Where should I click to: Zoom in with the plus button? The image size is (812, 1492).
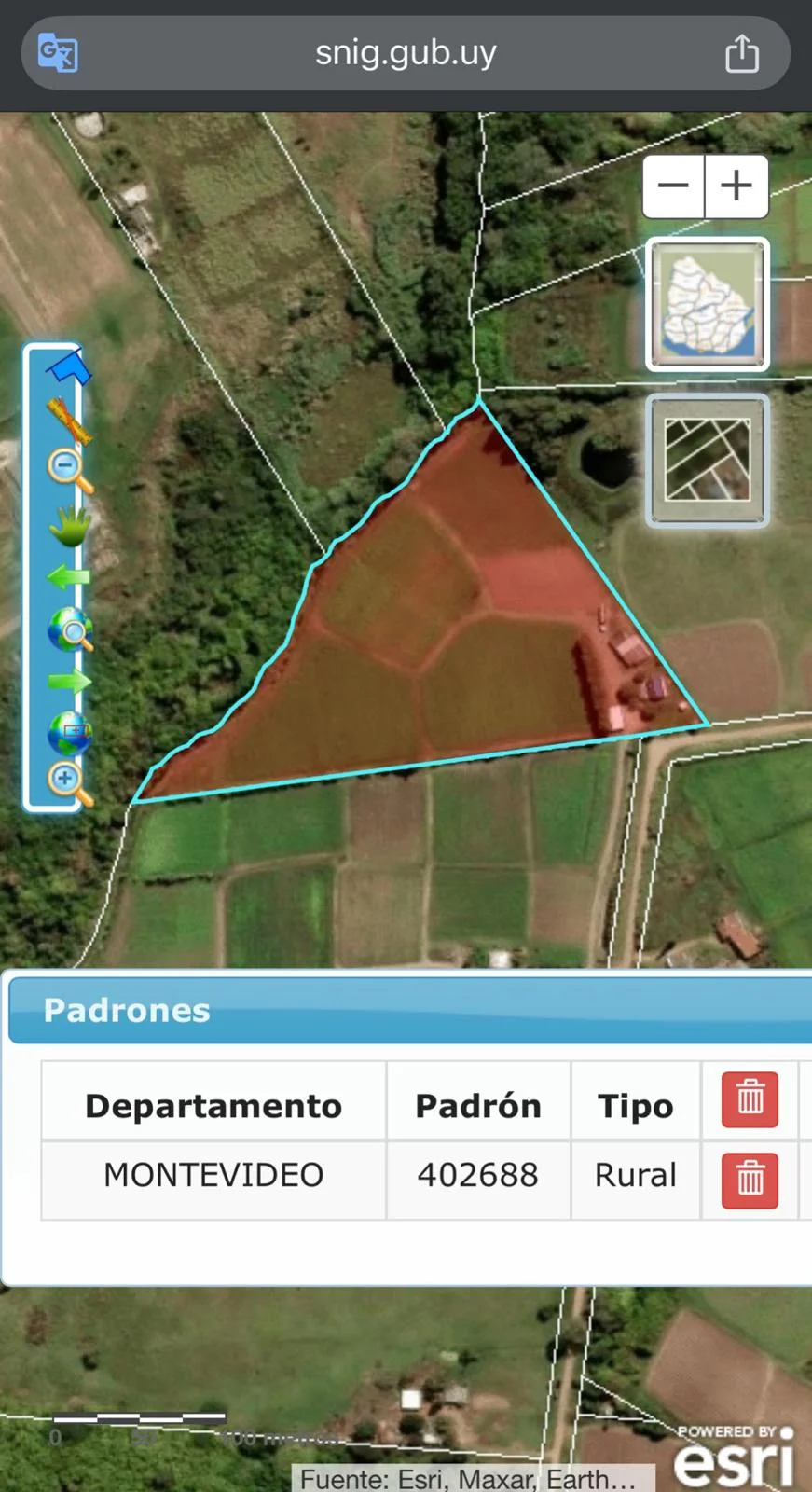(x=736, y=186)
